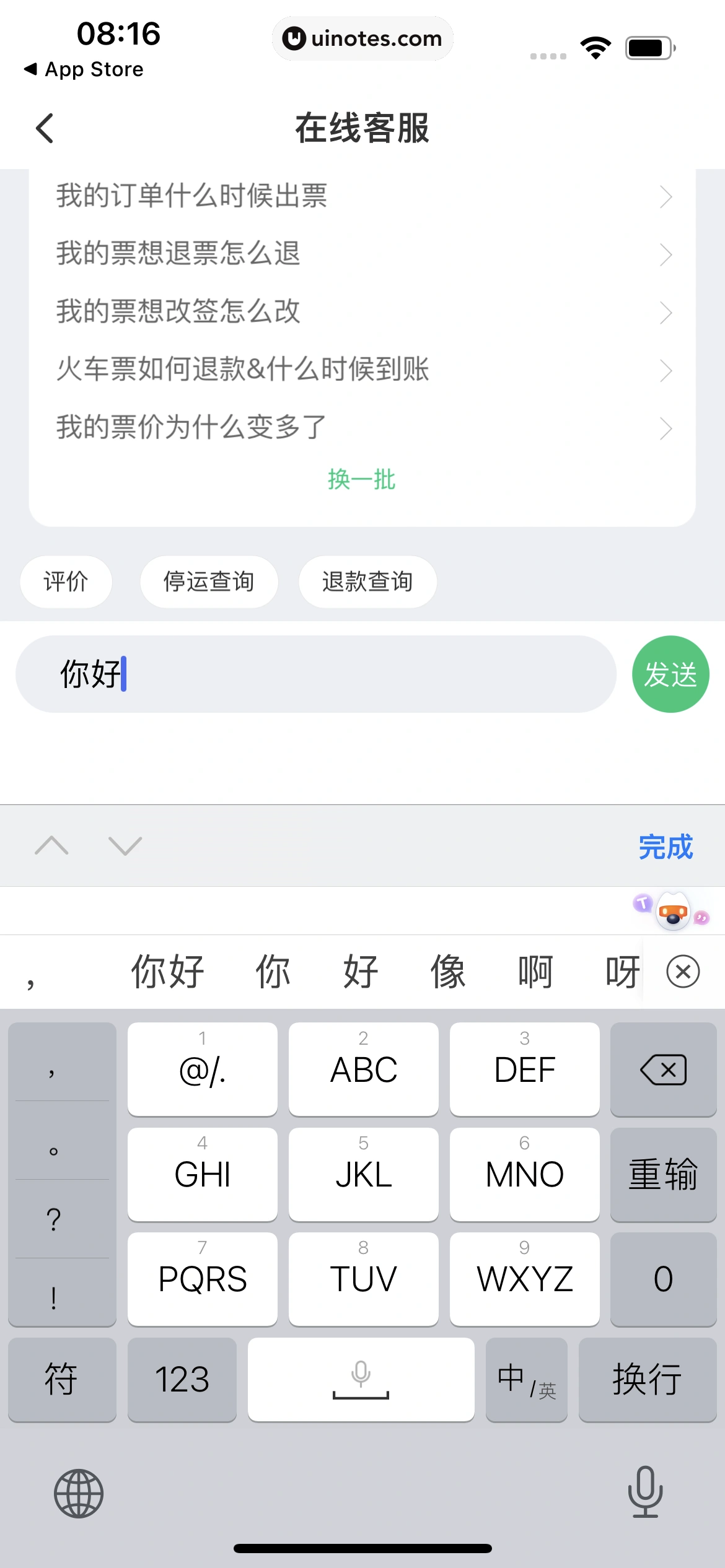This screenshot has height=1568, width=725.
Task: Select the 评价 chip
Action: [x=66, y=581]
